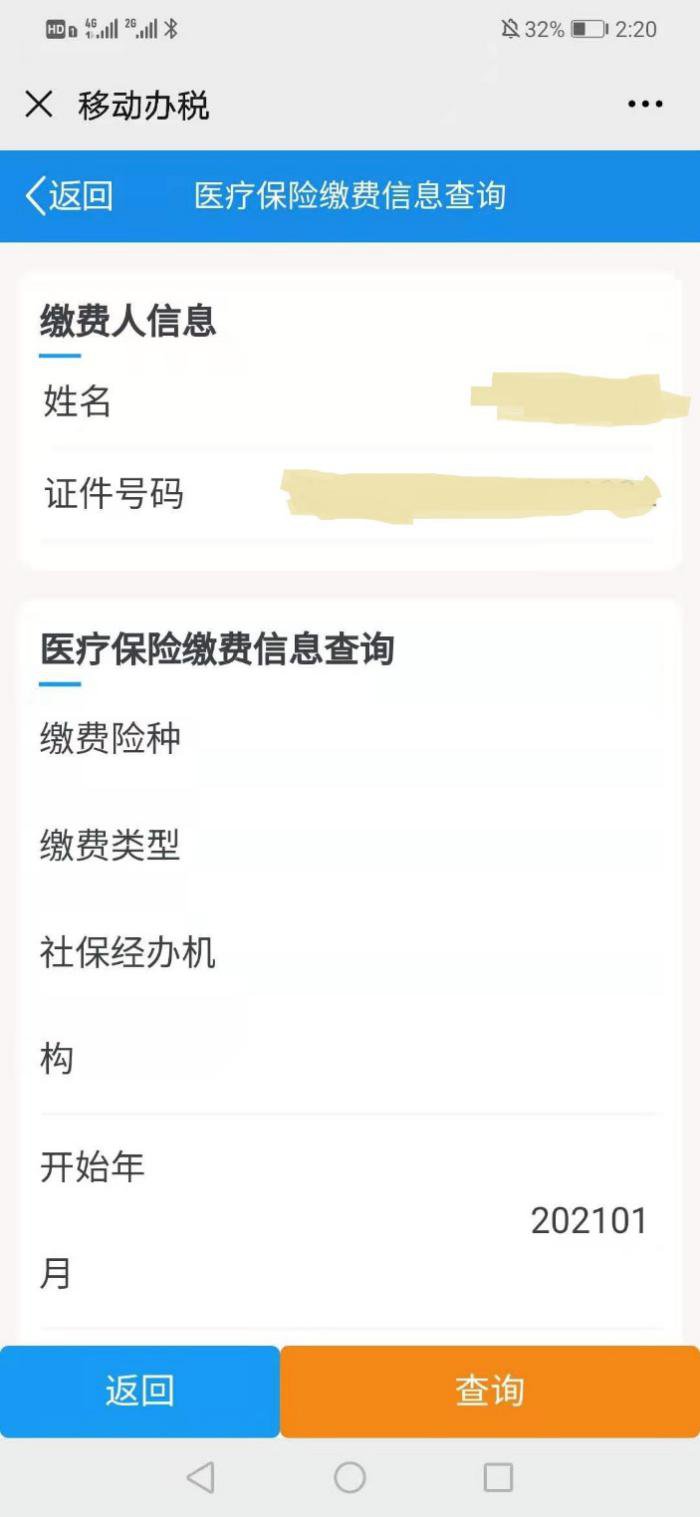Open recent apps with the square button
The height and width of the screenshot is (1517, 700).
coord(498,1477)
